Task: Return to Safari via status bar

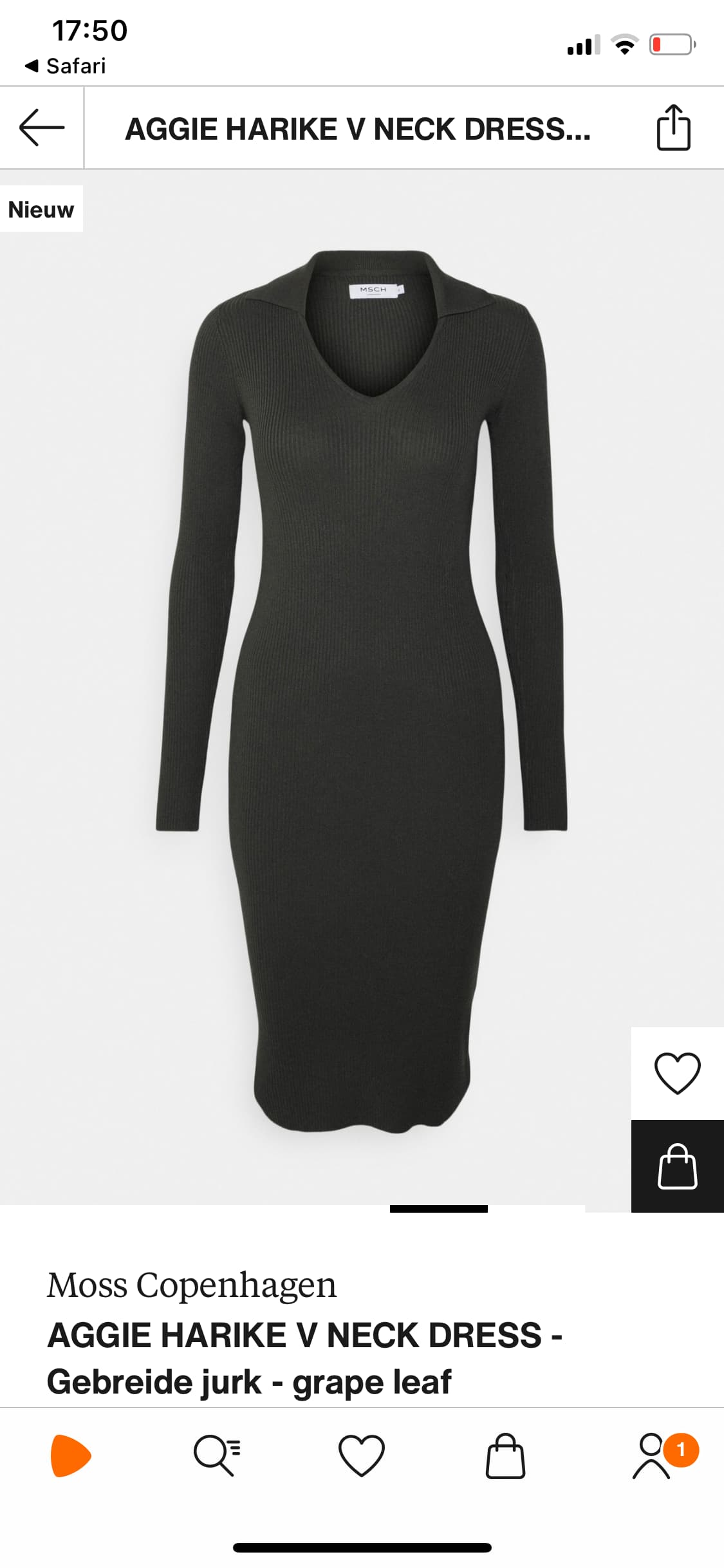Action: 65,66
